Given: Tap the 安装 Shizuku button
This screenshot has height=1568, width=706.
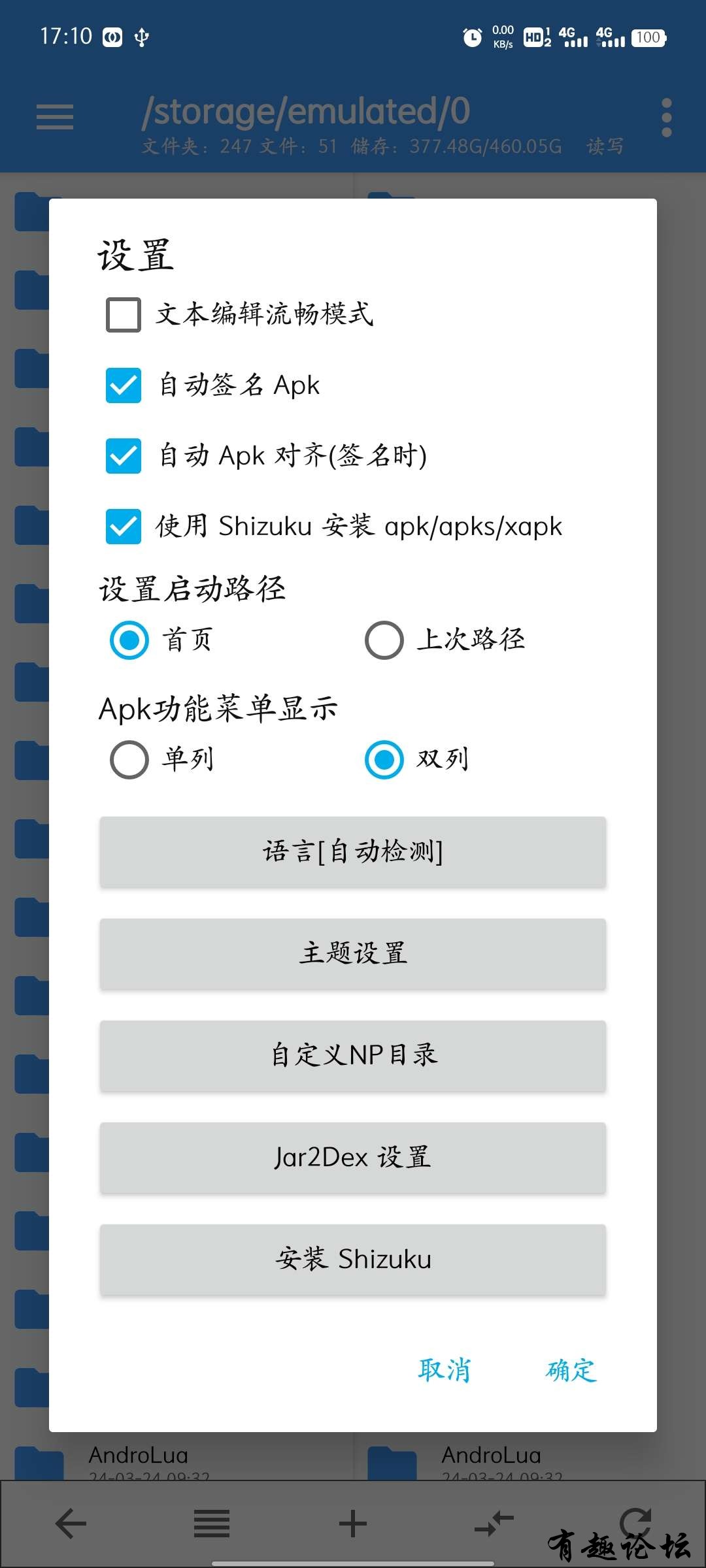Looking at the screenshot, I should (353, 1260).
